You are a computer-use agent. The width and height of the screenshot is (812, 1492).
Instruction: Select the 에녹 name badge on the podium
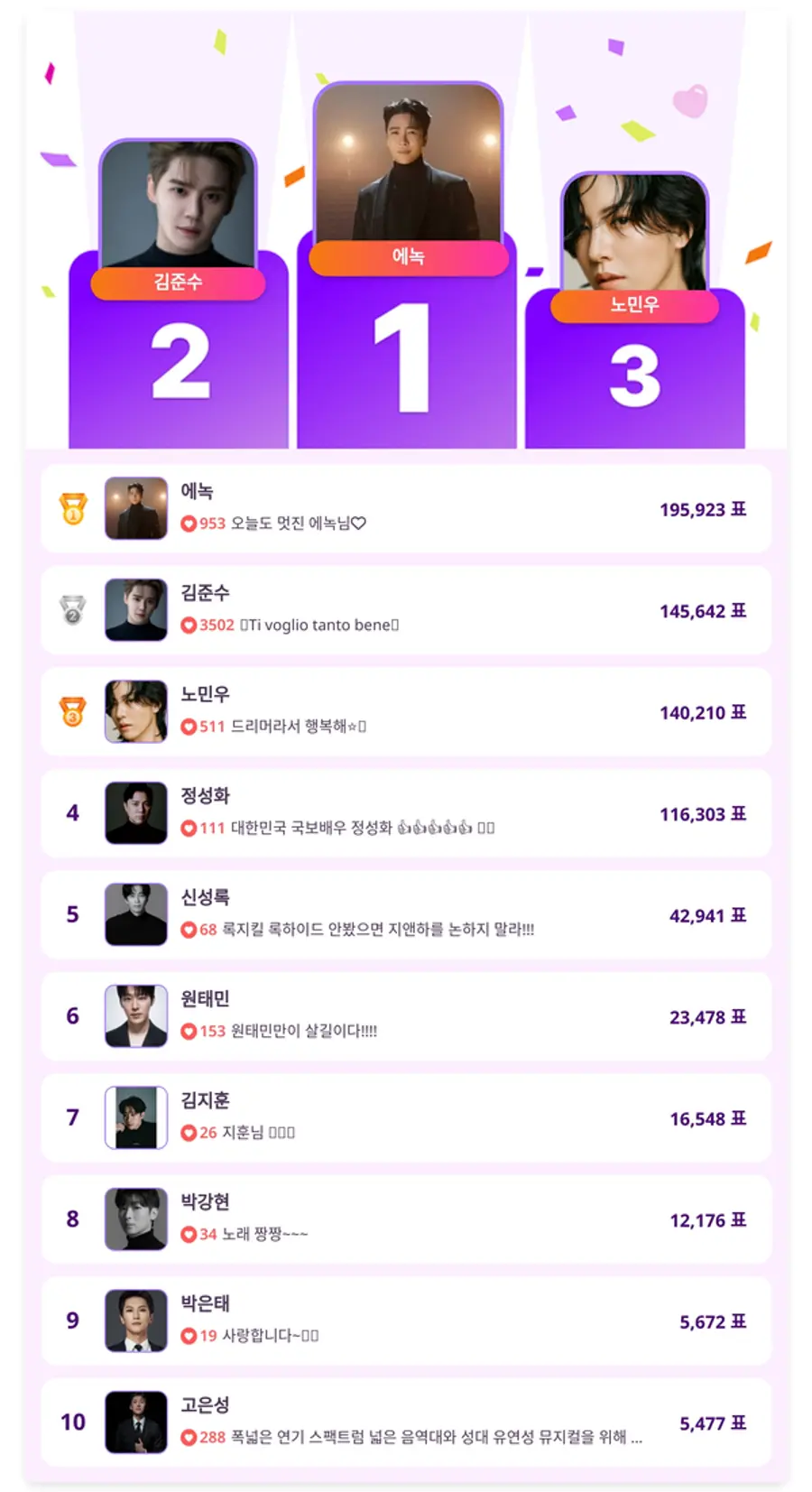[408, 258]
